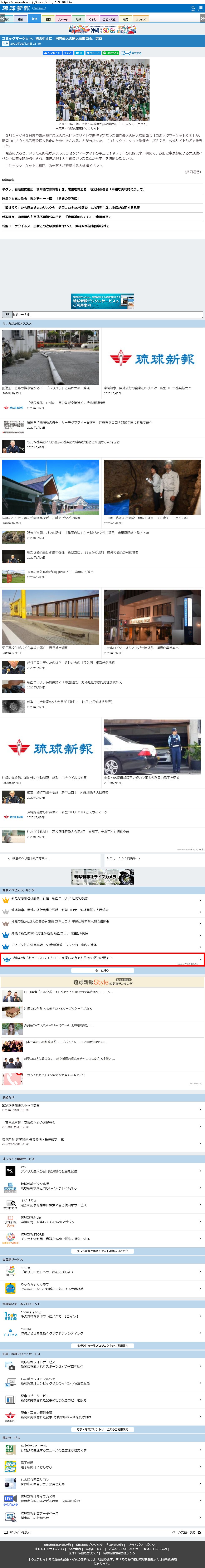Open the 琉球新報デジタルサービス guide banner
The image size is (205, 1568).
pyautogui.click(x=102, y=301)
